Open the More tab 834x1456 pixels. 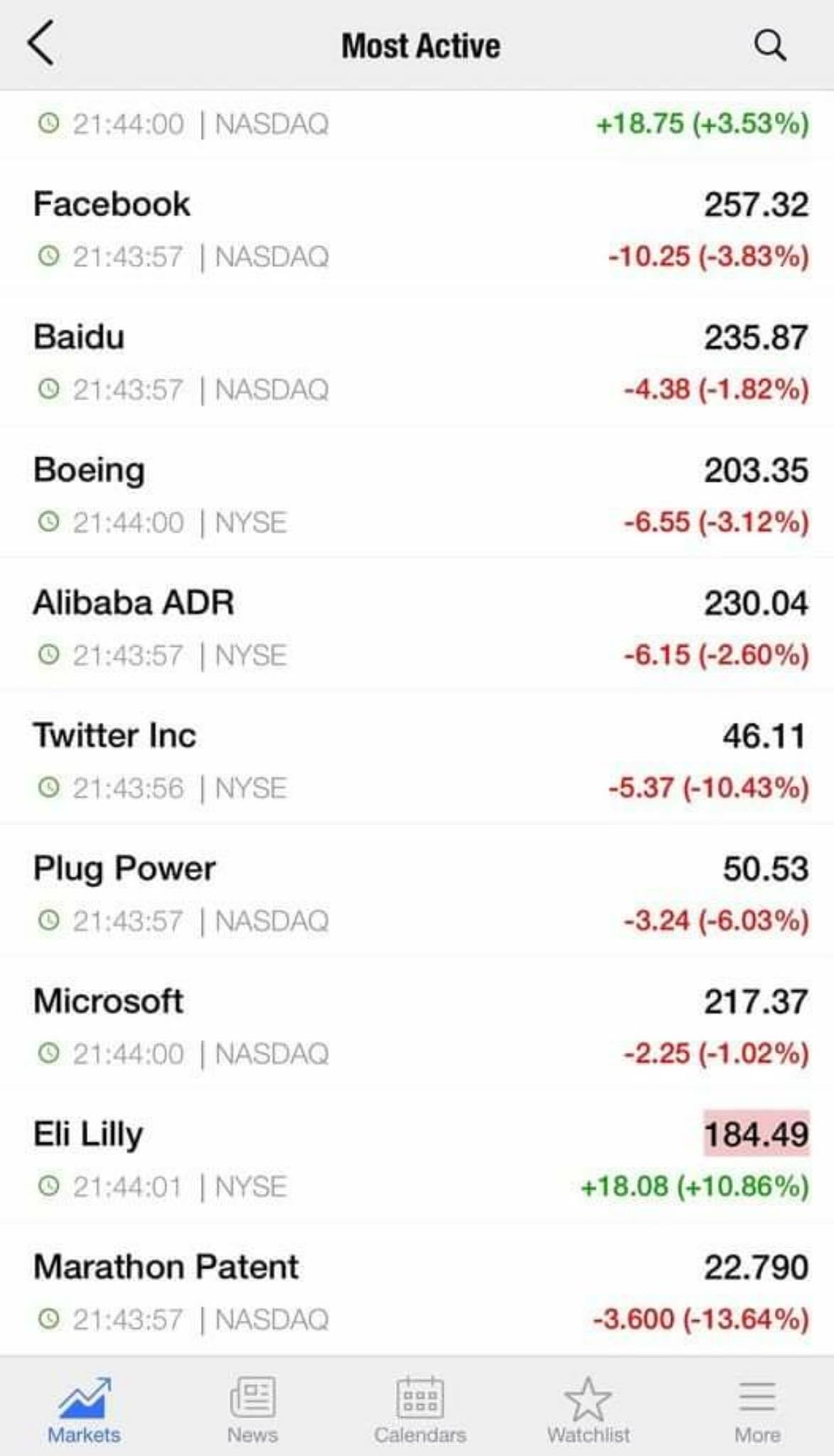click(x=757, y=1410)
